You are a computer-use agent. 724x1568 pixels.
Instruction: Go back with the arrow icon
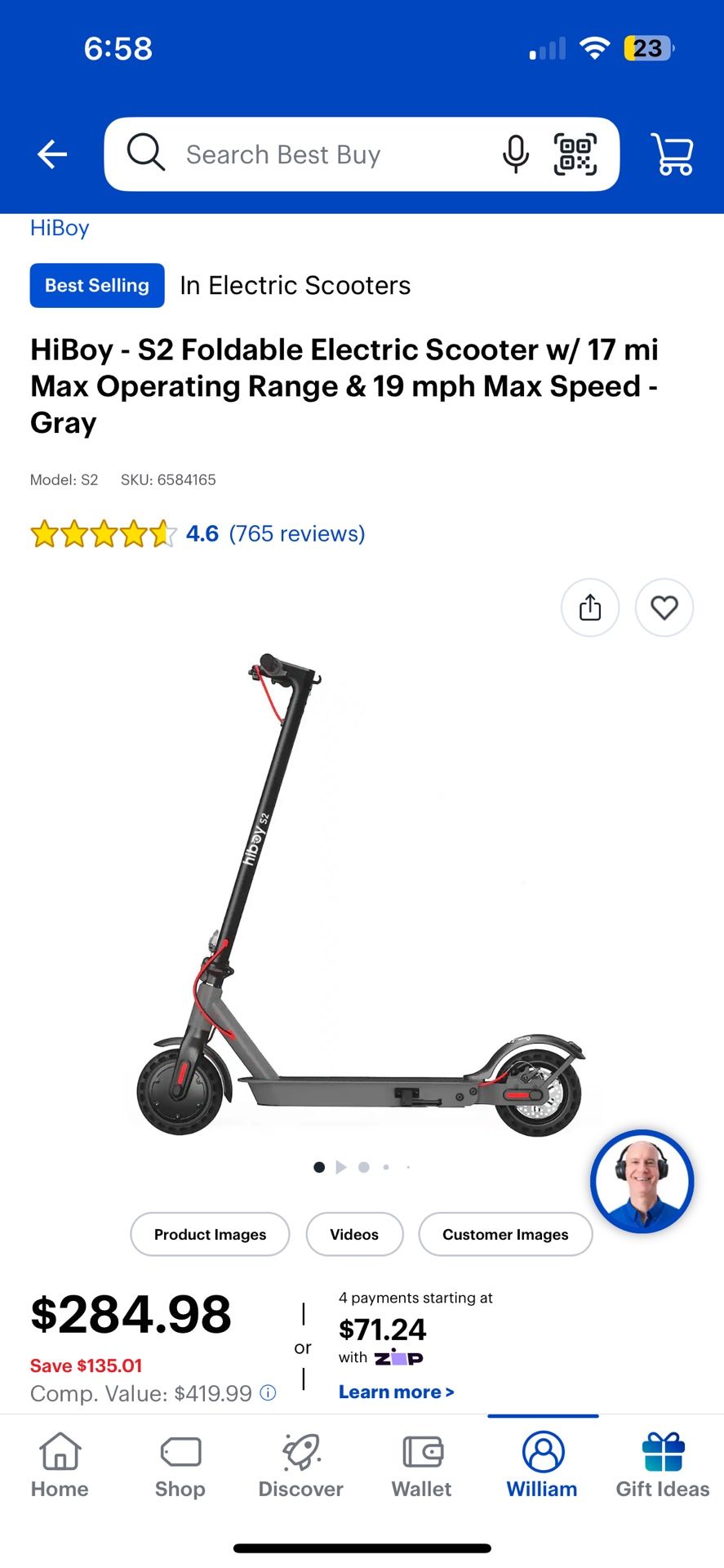(51, 154)
